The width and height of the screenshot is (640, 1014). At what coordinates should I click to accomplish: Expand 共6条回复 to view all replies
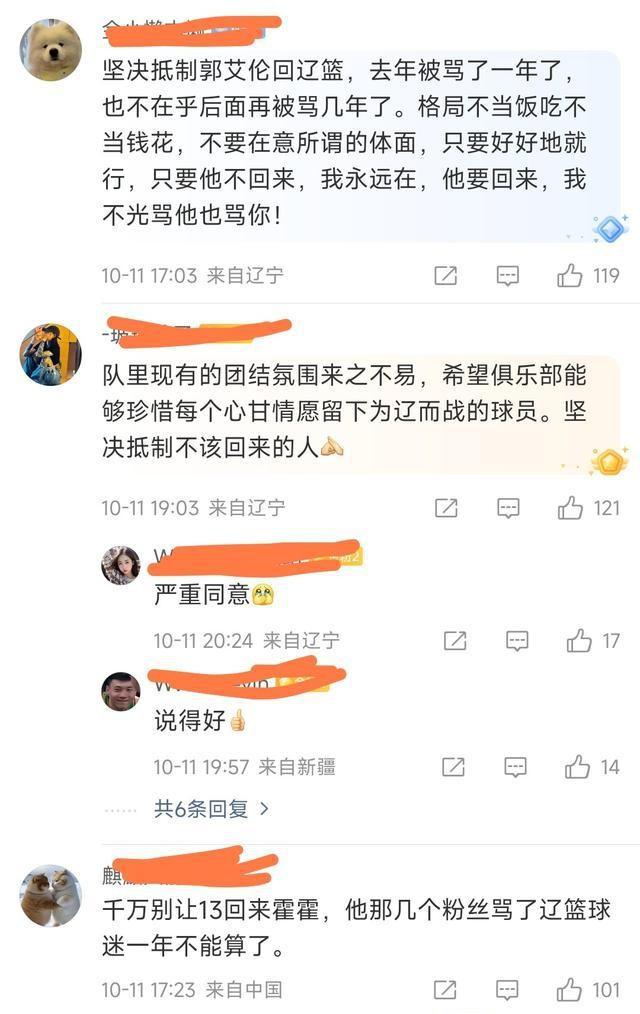pos(211,808)
